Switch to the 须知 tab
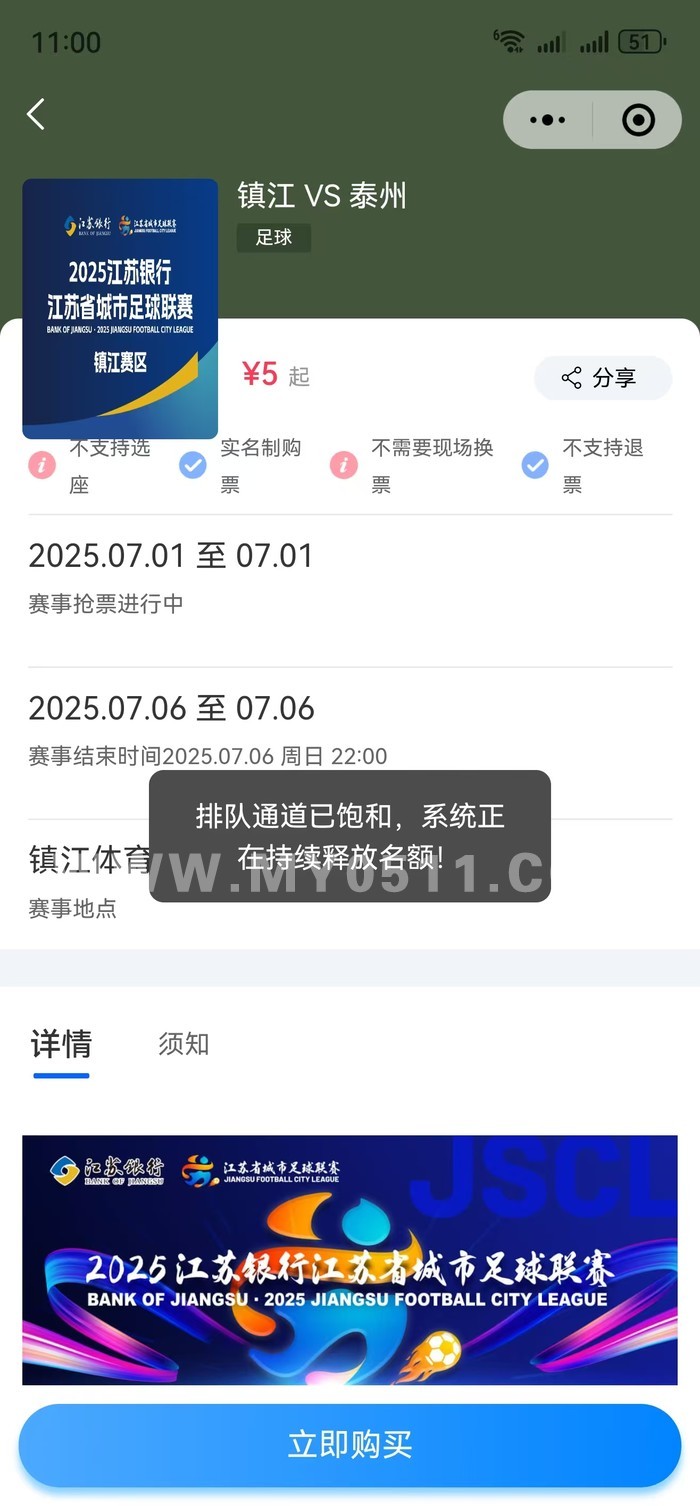This screenshot has height=1506, width=700. point(184,1044)
